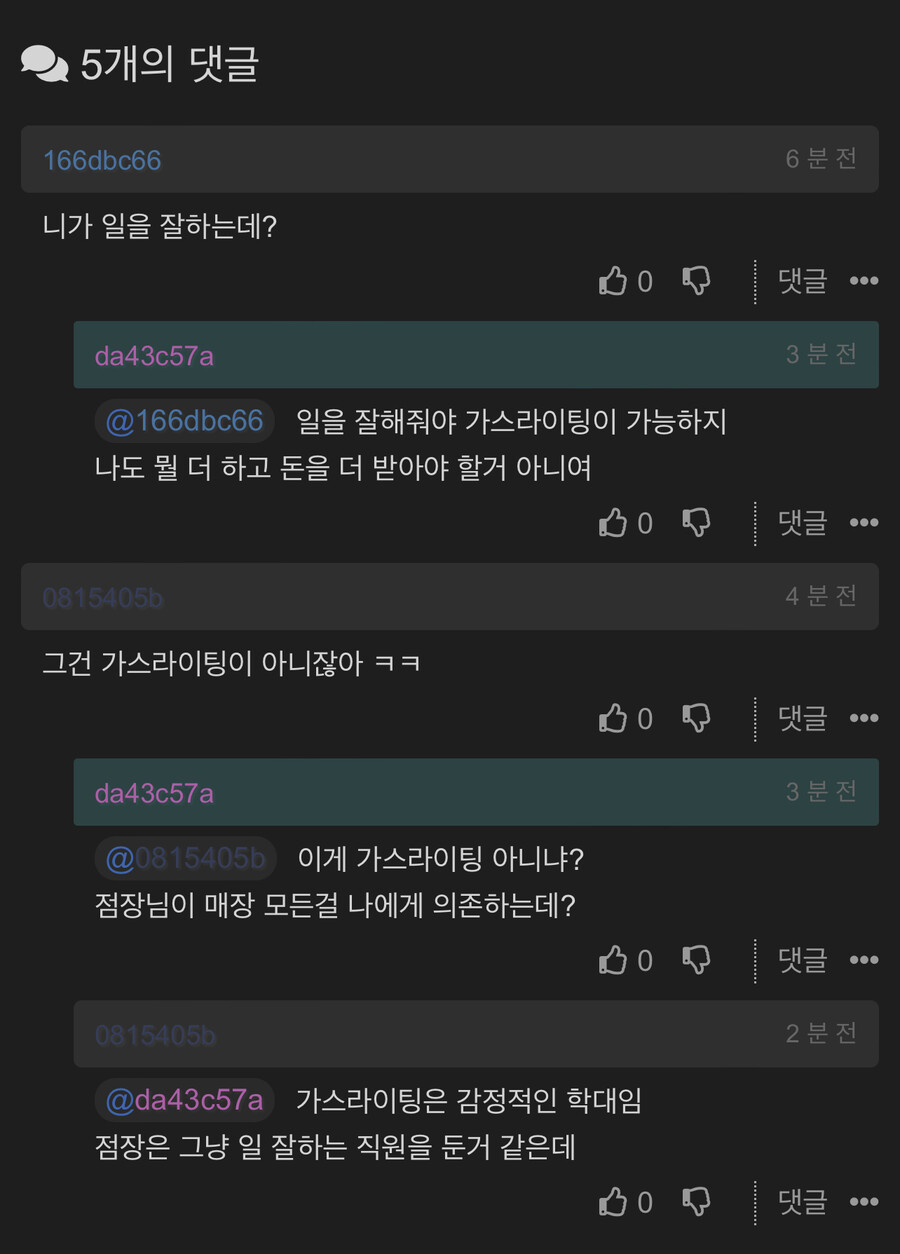
Task: Tap 댓글 under "돈을 더 받아야 할거 아니여"
Action: pos(802,522)
